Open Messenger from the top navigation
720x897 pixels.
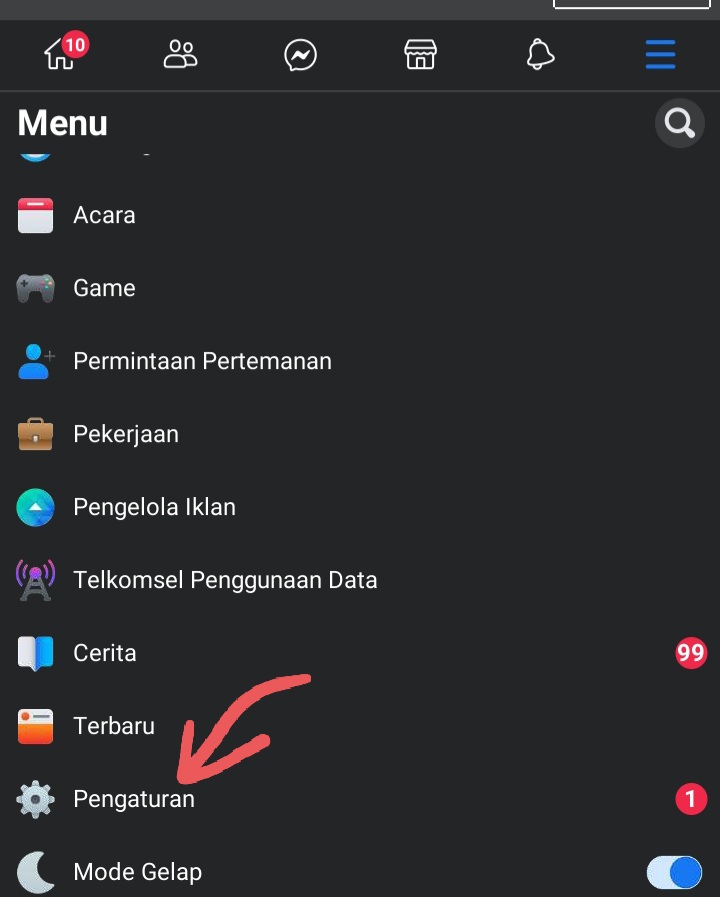(x=300, y=56)
